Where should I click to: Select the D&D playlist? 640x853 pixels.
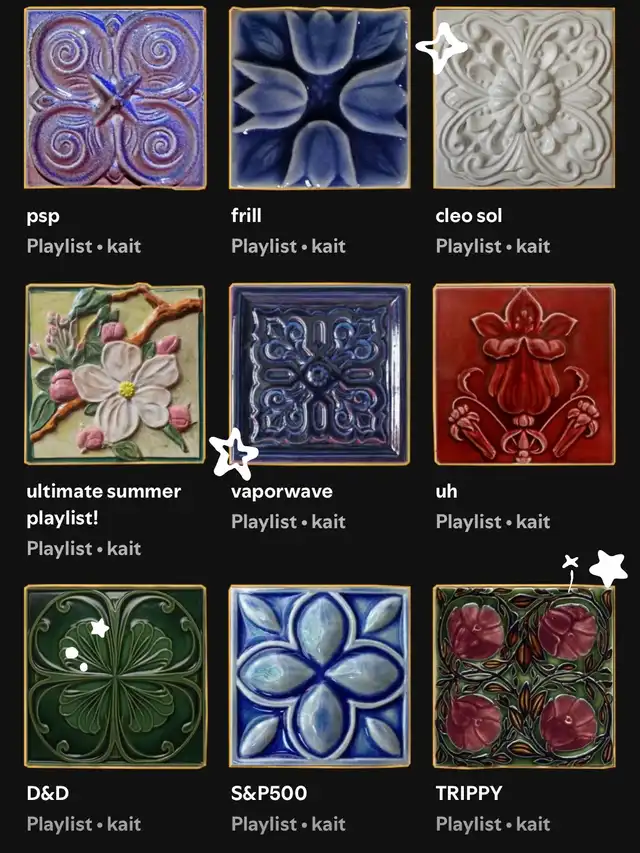[x=115, y=676]
